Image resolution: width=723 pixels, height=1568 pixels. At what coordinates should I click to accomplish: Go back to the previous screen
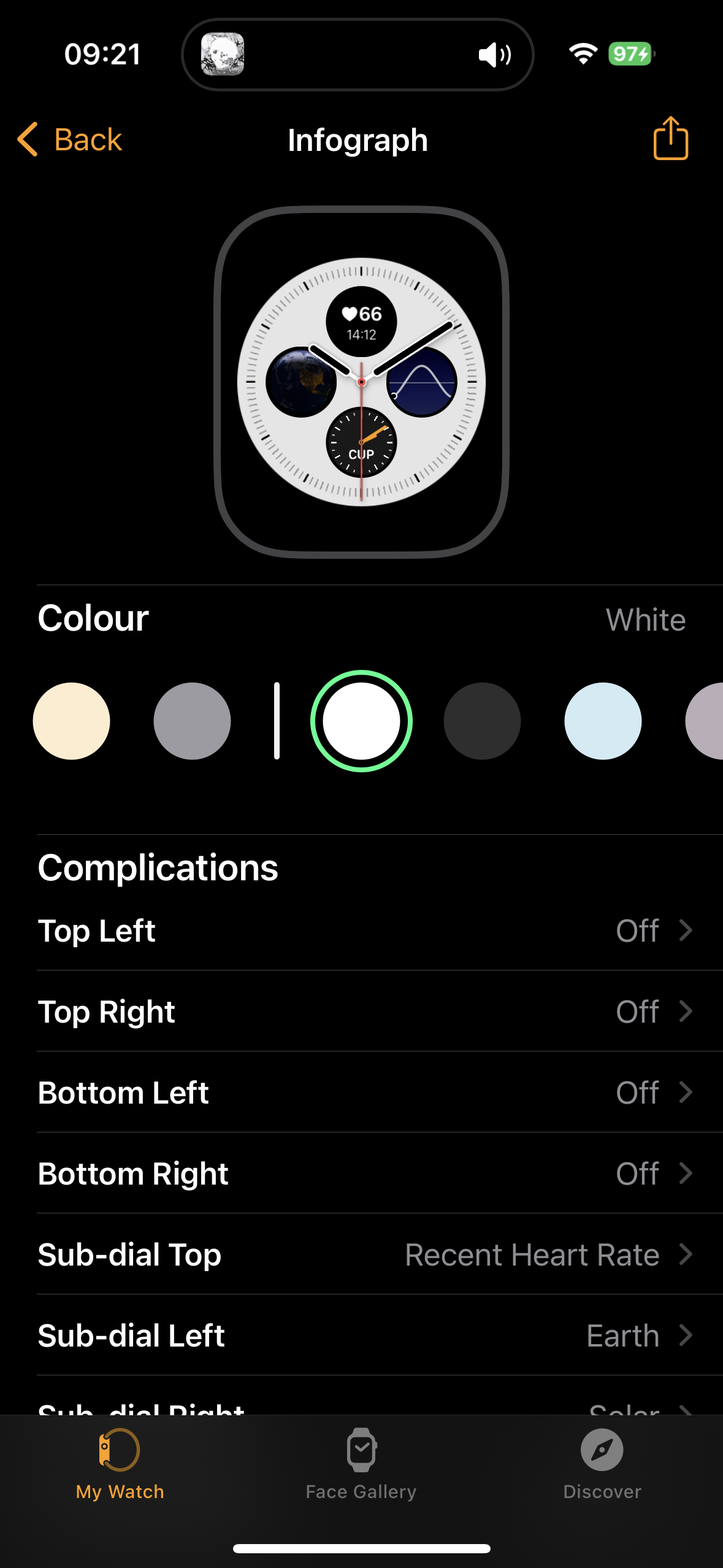point(69,139)
